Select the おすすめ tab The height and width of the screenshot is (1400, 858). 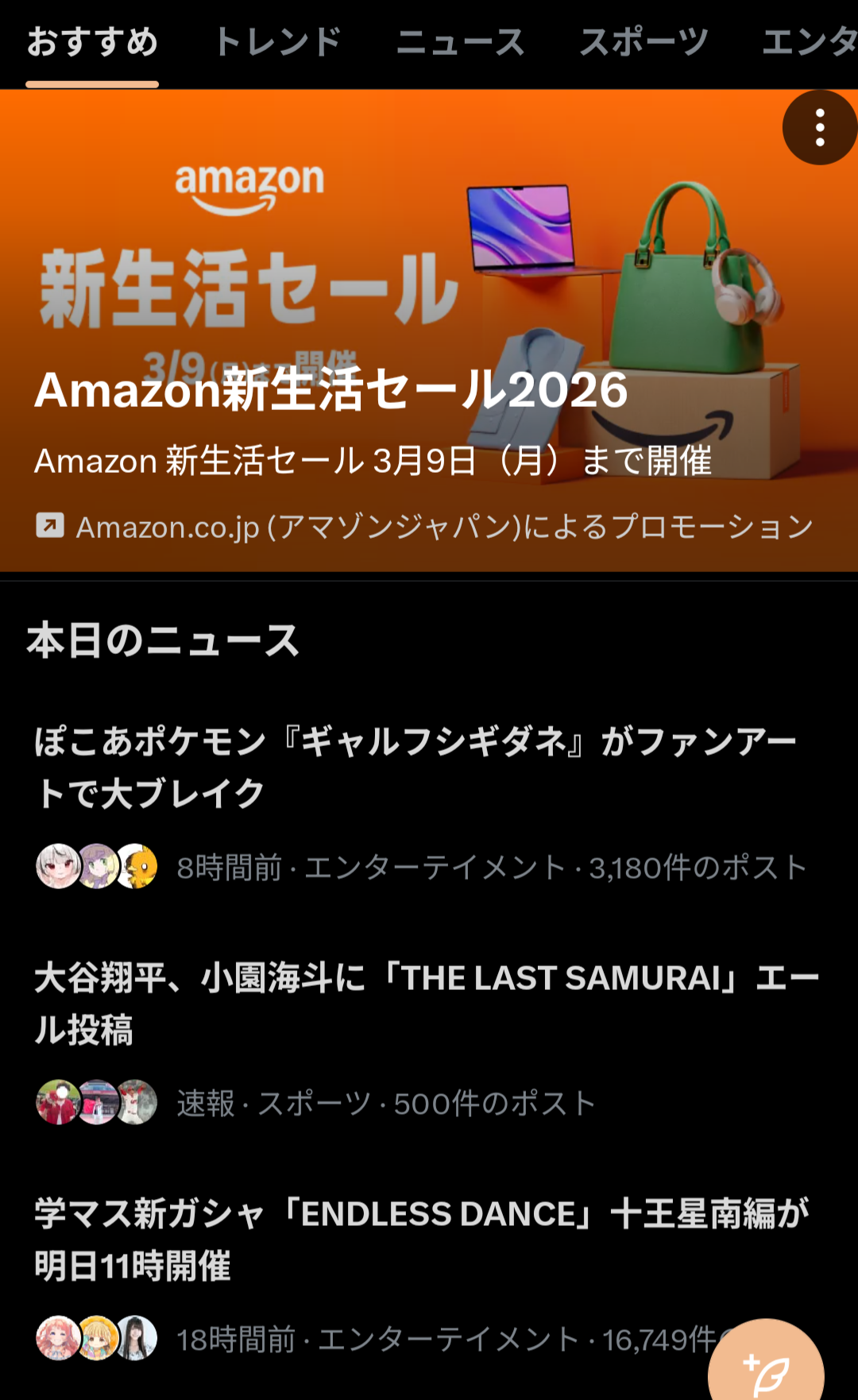(x=92, y=42)
